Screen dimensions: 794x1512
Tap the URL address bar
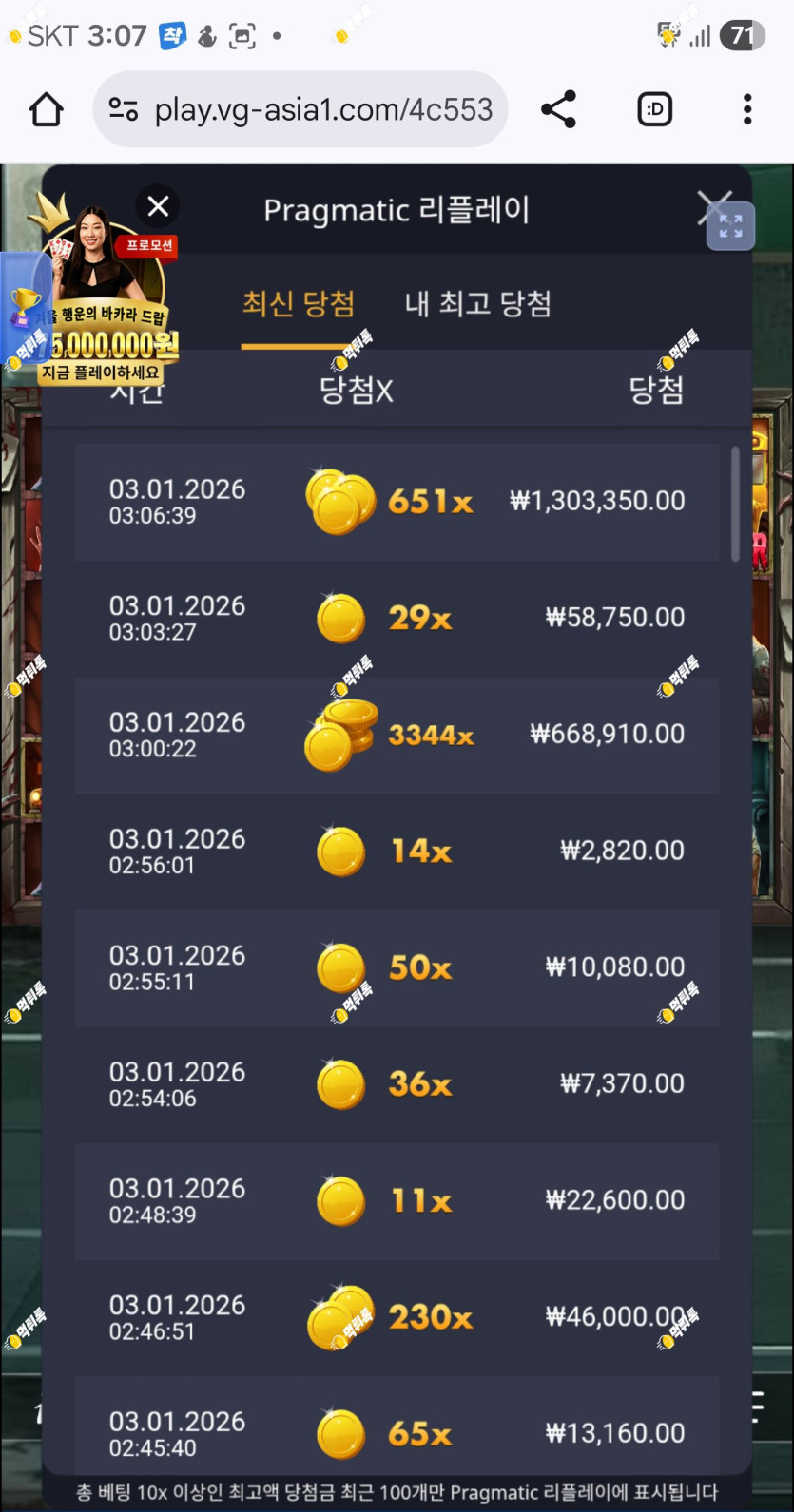[x=300, y=110]
